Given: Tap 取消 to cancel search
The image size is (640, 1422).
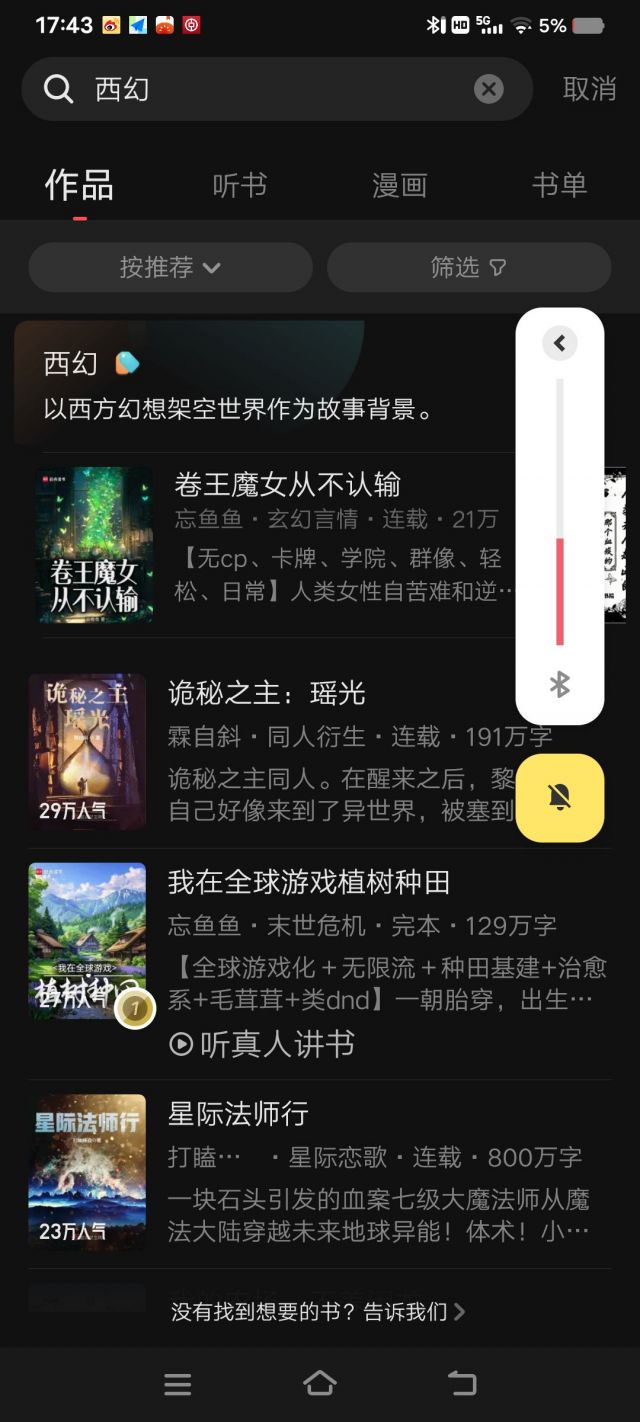Looking at the screenshot, I should pyautogui.click(x=589, y=89).
